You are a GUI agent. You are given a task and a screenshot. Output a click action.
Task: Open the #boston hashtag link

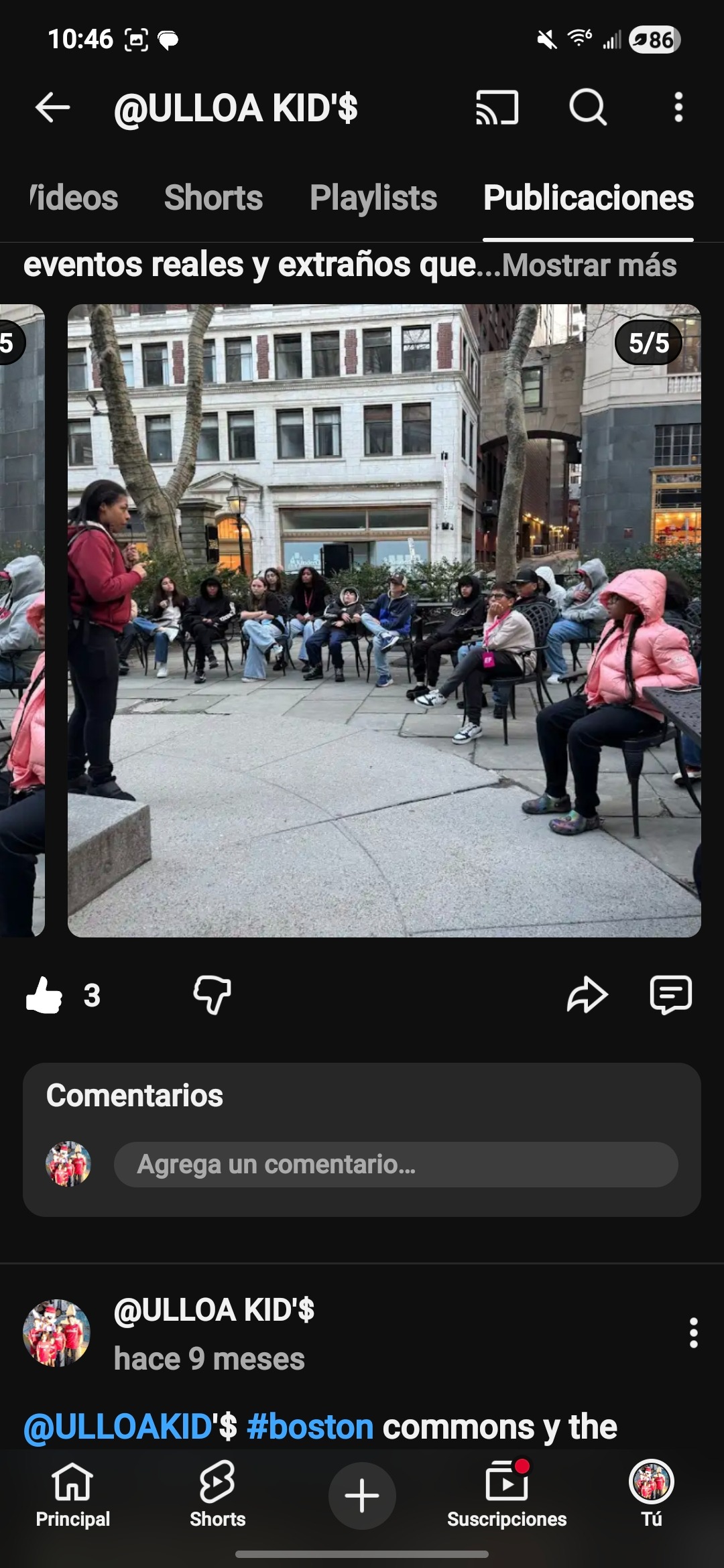(x=310, y=1427)
